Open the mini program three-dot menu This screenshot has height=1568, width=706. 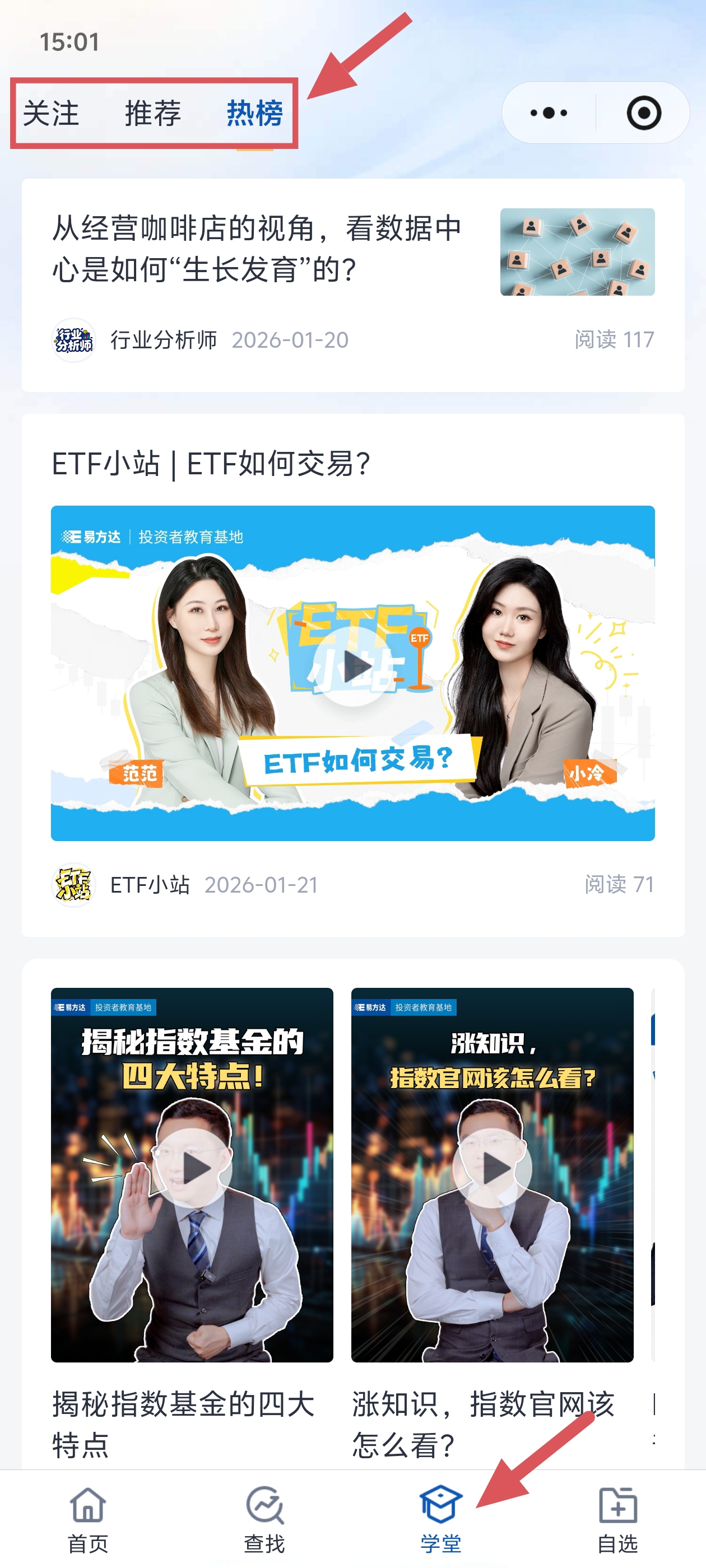548,113
